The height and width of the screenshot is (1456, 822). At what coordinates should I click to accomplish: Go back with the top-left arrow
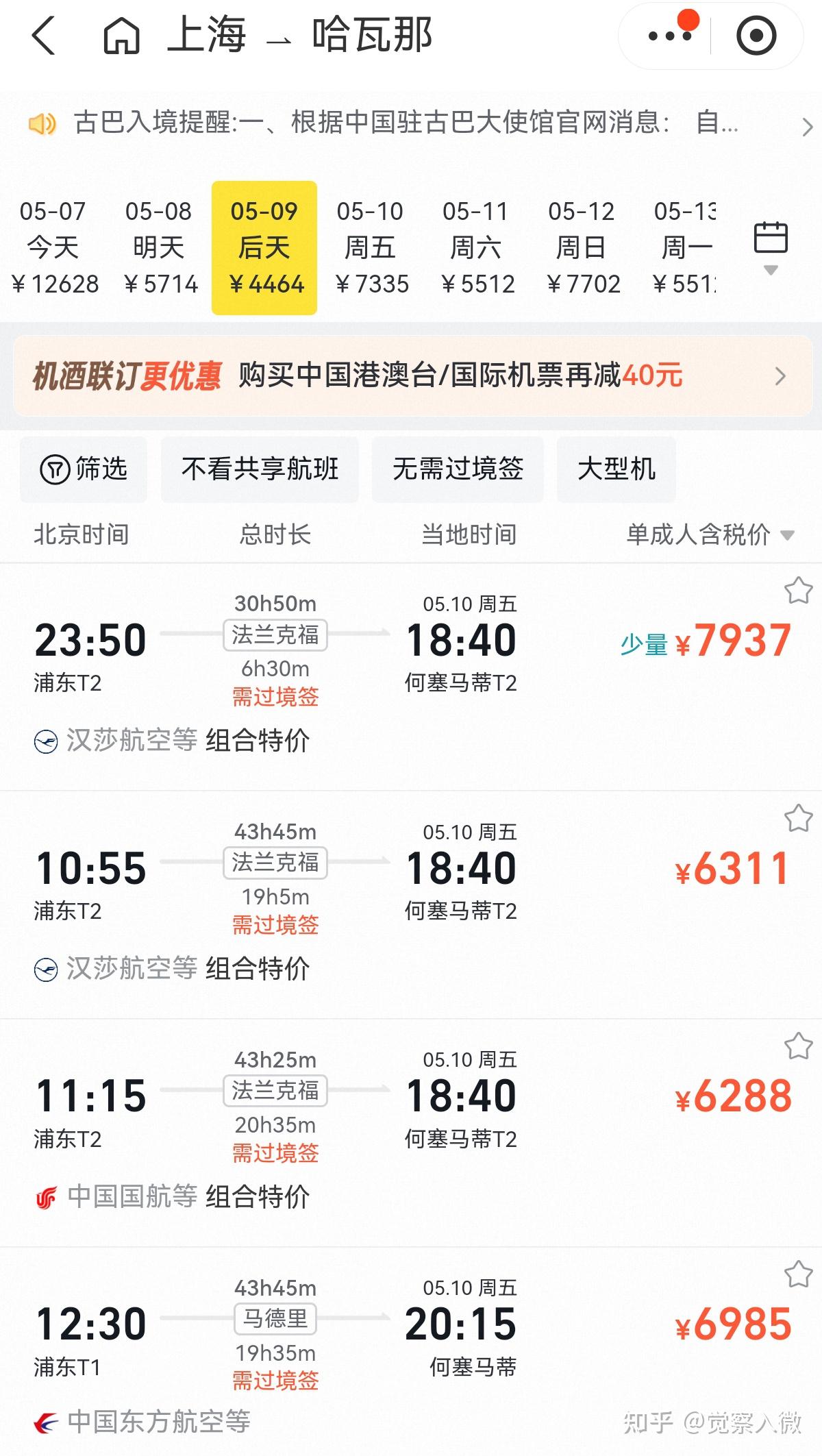(x=43, y=35)
